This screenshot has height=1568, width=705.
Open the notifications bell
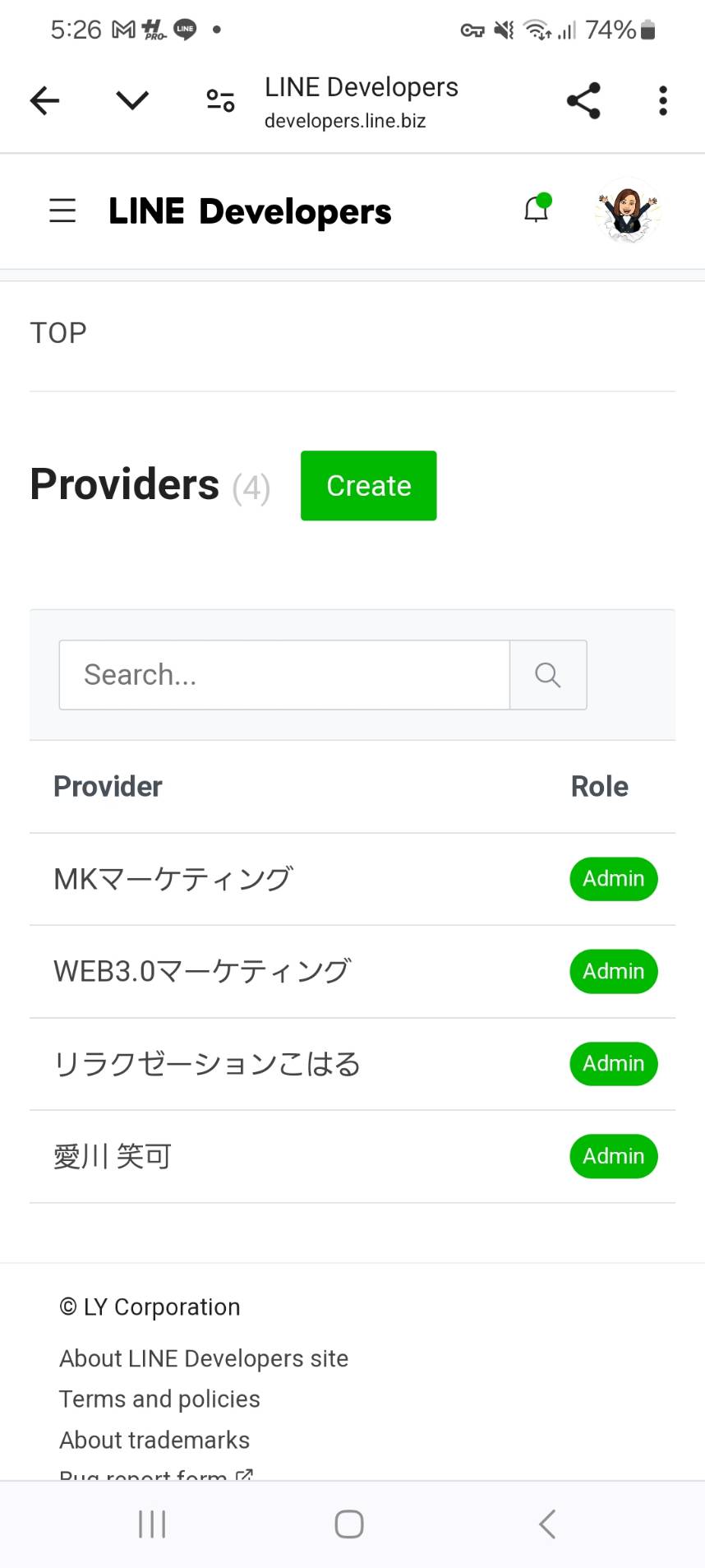point(537,209)
